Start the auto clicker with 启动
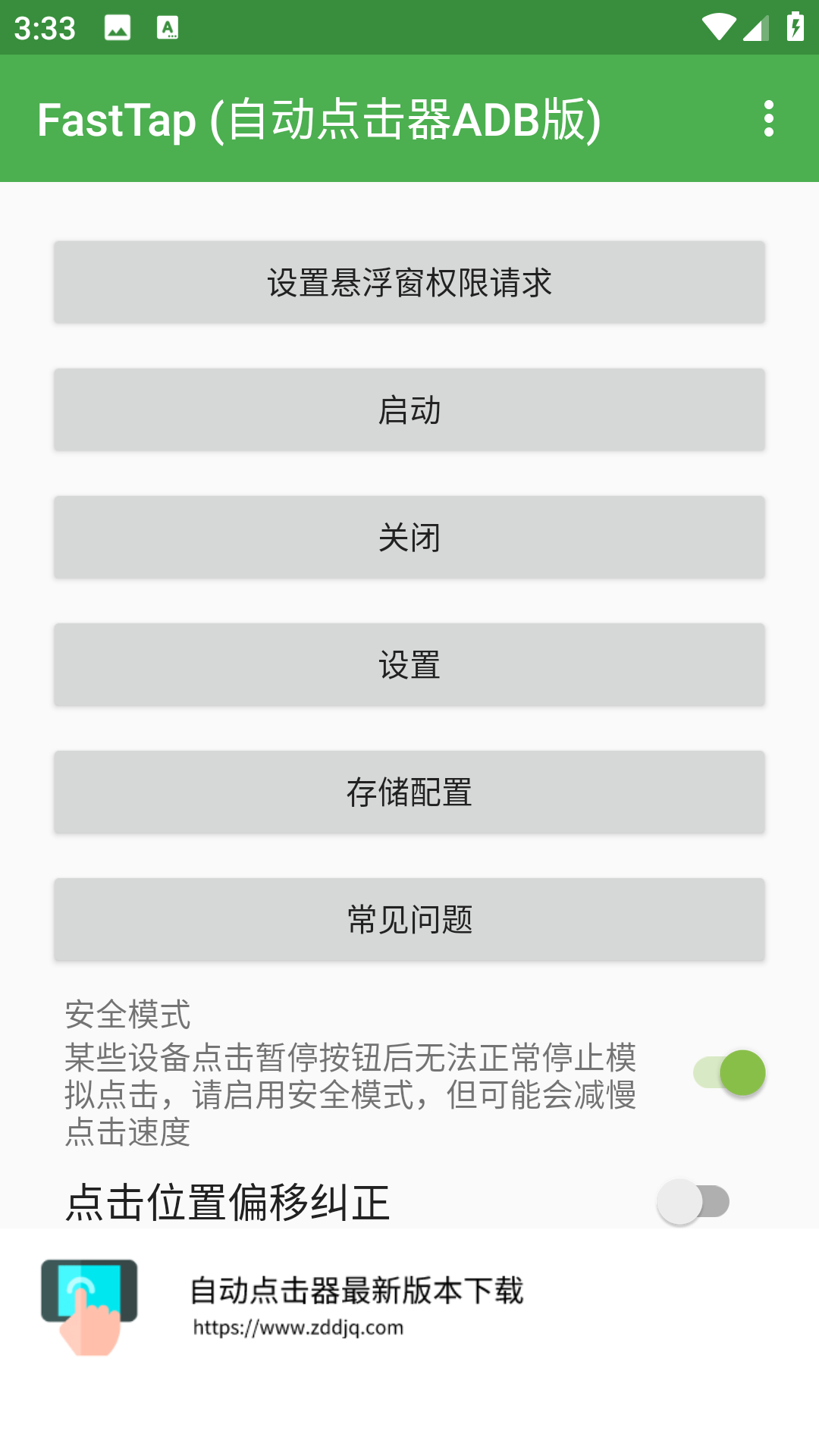 click(409, 410)
